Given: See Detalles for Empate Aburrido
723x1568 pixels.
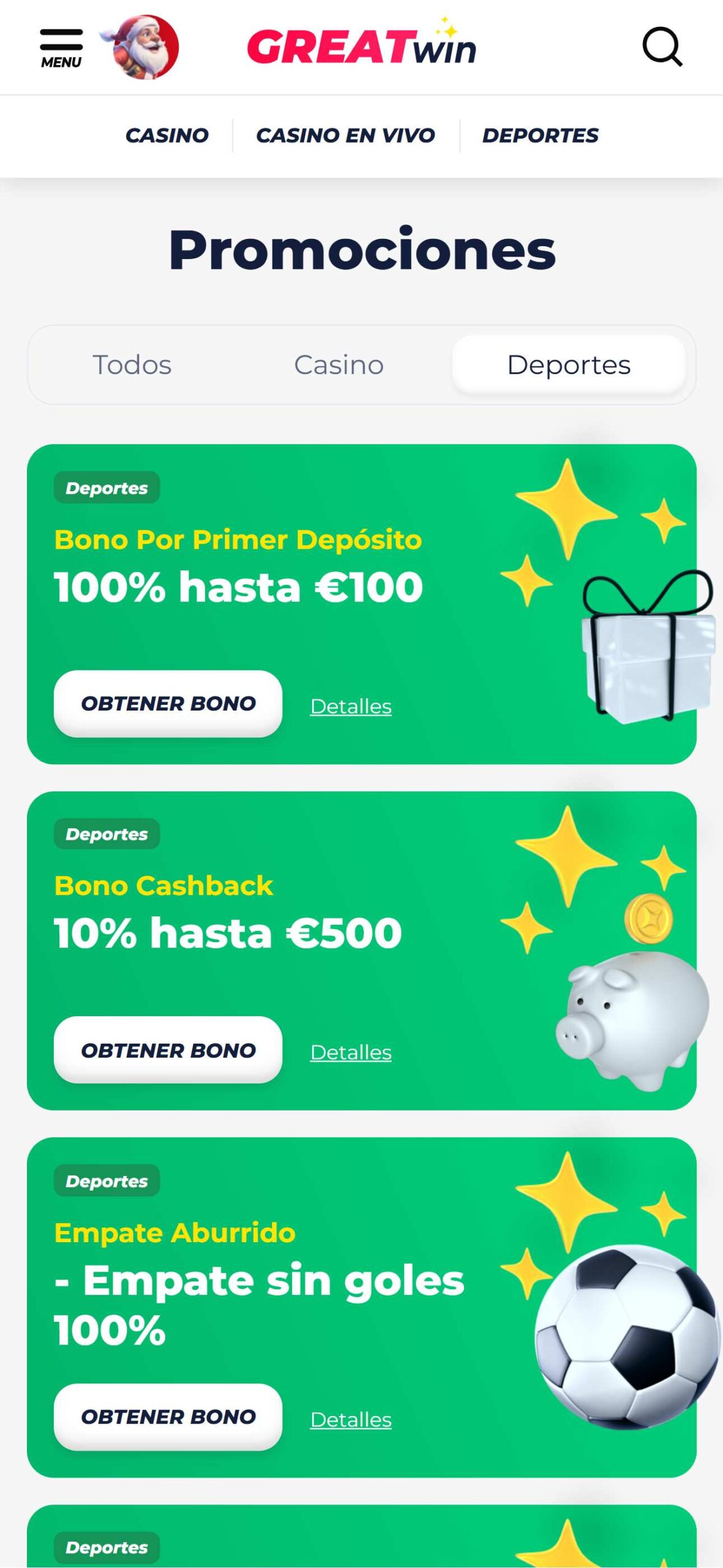Looking at the screenshot, I should click(351, 1420).
